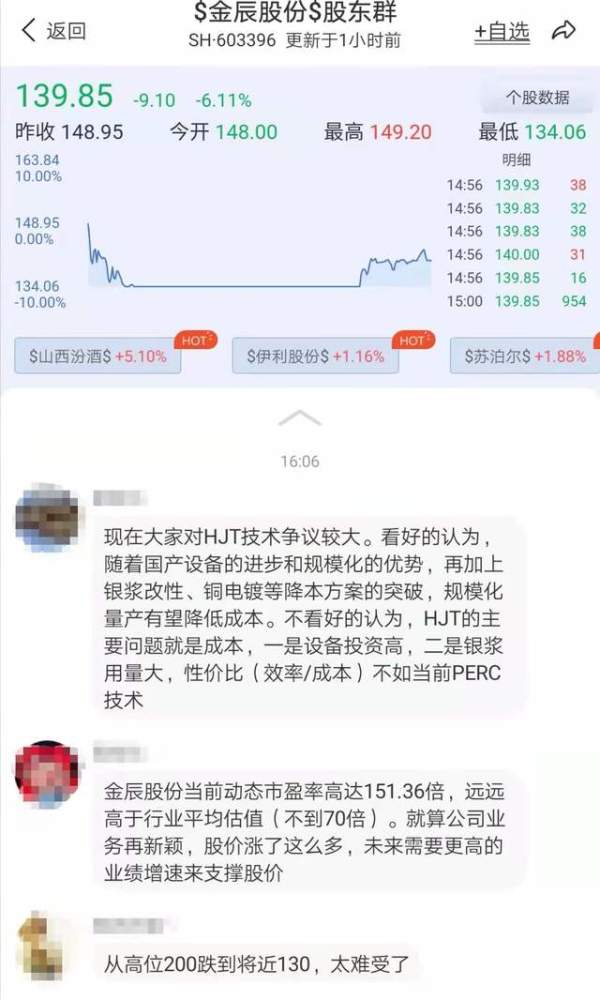This screenshot has width=600, height=1000.
Task: Collapse the stock panel with the up chevron
Action: tap(300, 419)
